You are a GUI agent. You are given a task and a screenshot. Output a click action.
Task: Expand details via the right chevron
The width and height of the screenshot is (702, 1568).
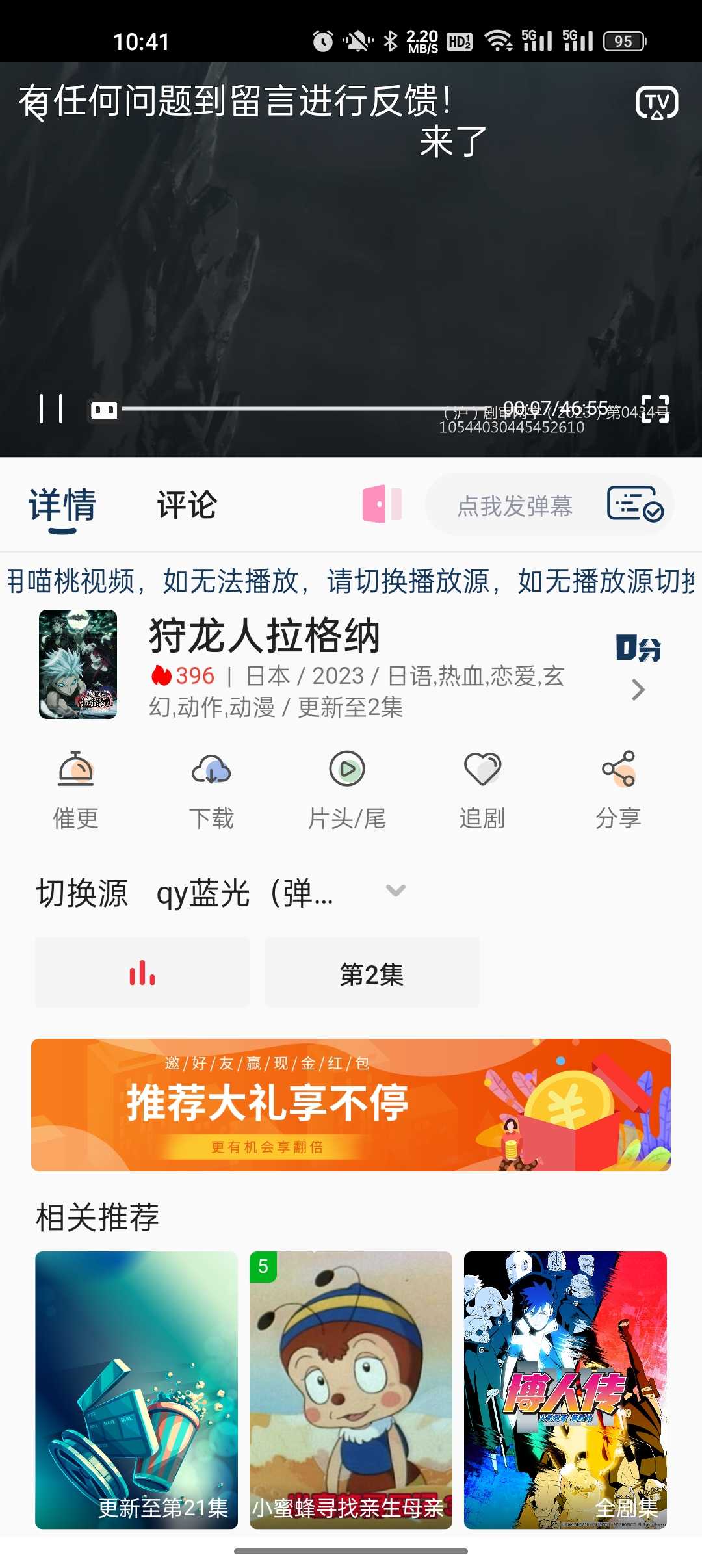[636, 690]
